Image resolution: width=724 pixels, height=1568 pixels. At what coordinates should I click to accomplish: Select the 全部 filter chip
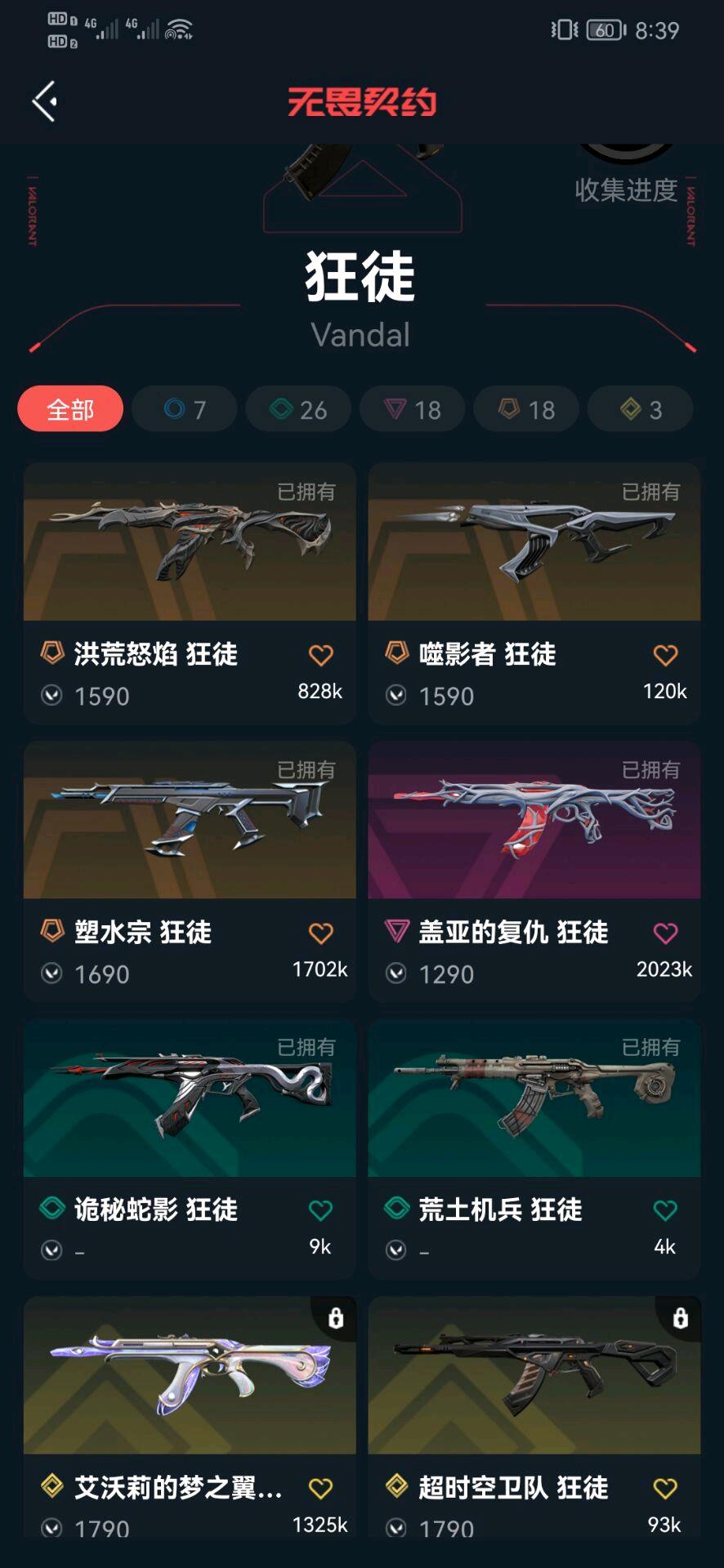(70, 409)
